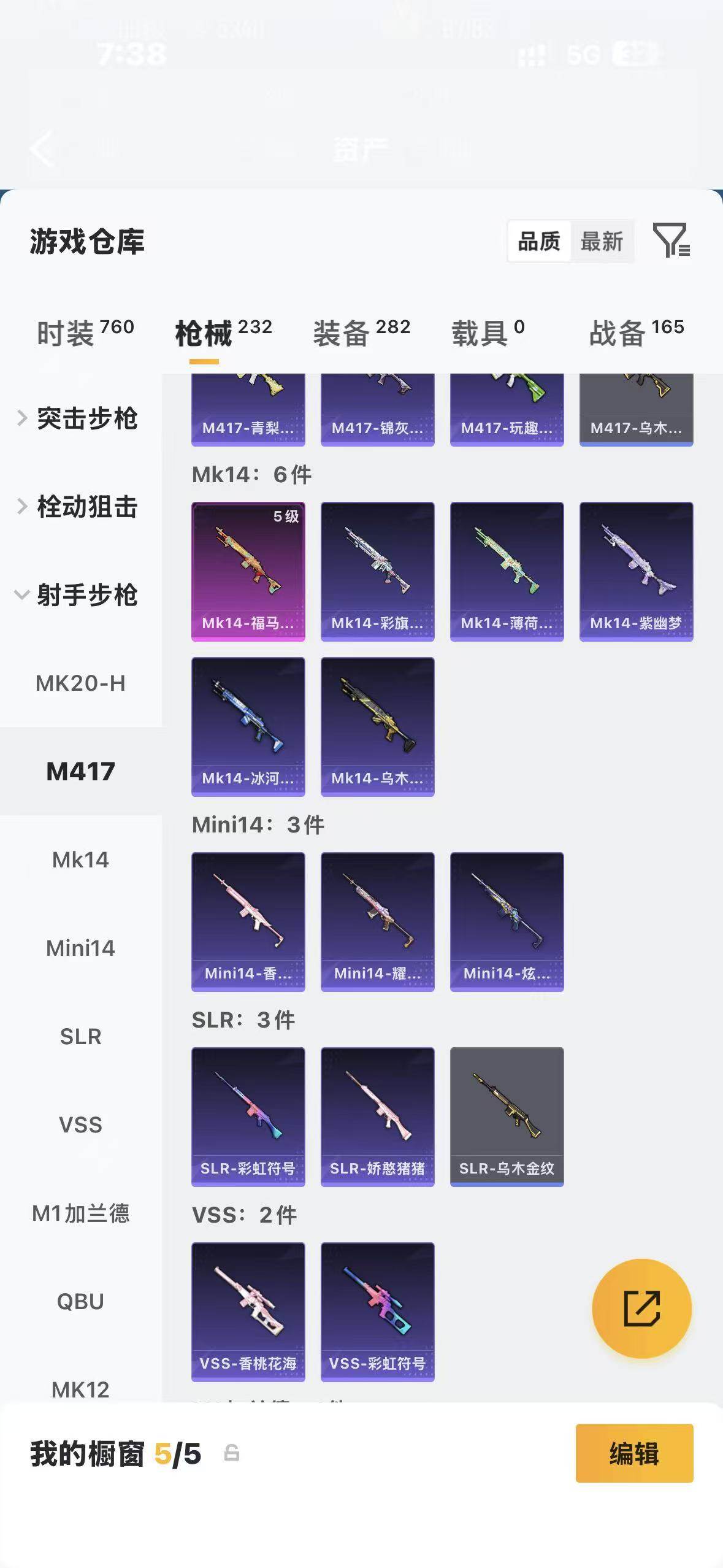
Task: Select SLR in the side list
Action: [x=81, y=1036]
